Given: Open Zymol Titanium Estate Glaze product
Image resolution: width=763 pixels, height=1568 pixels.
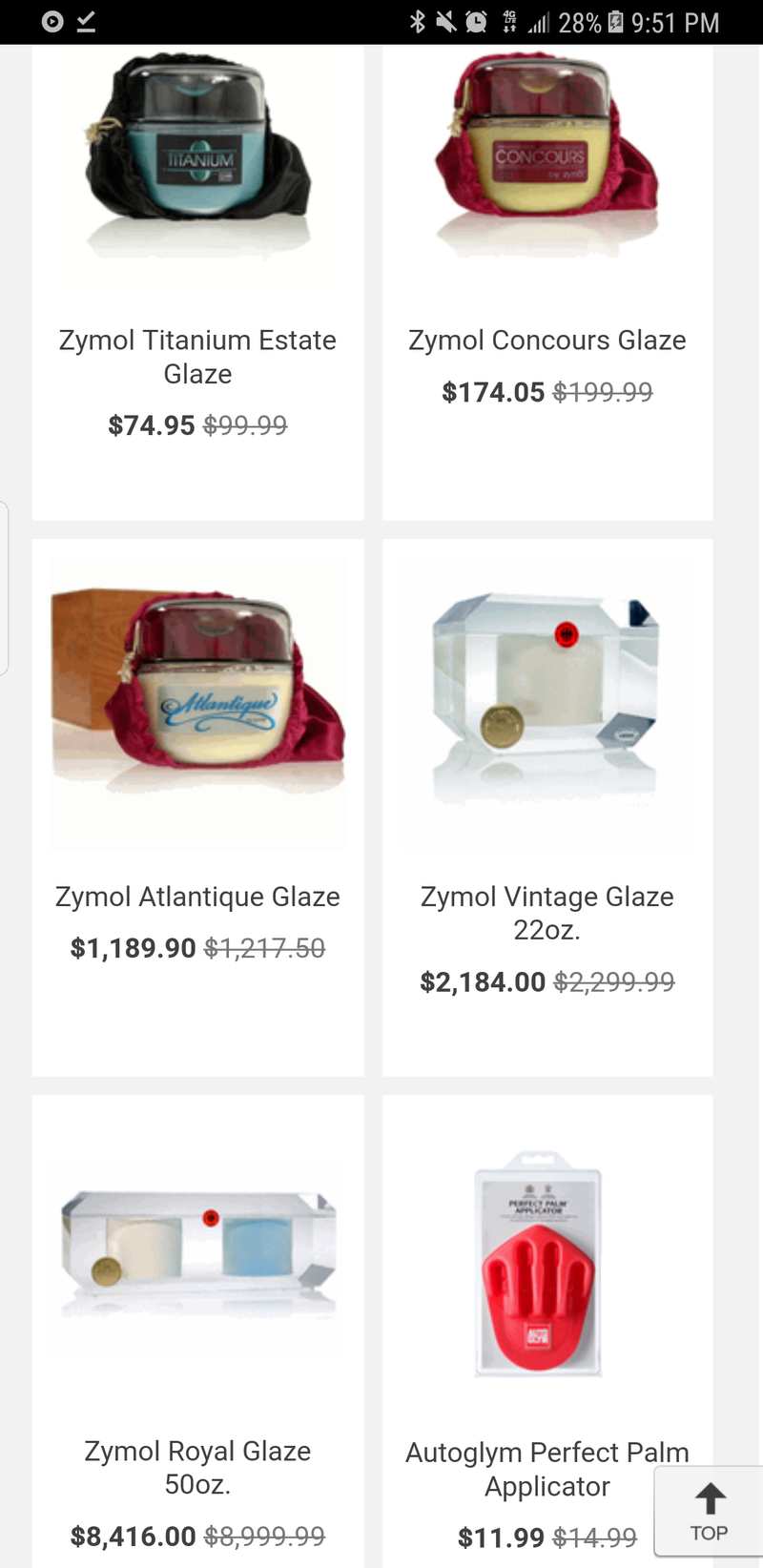Looking at the screenshot, I should click(197, 357).
